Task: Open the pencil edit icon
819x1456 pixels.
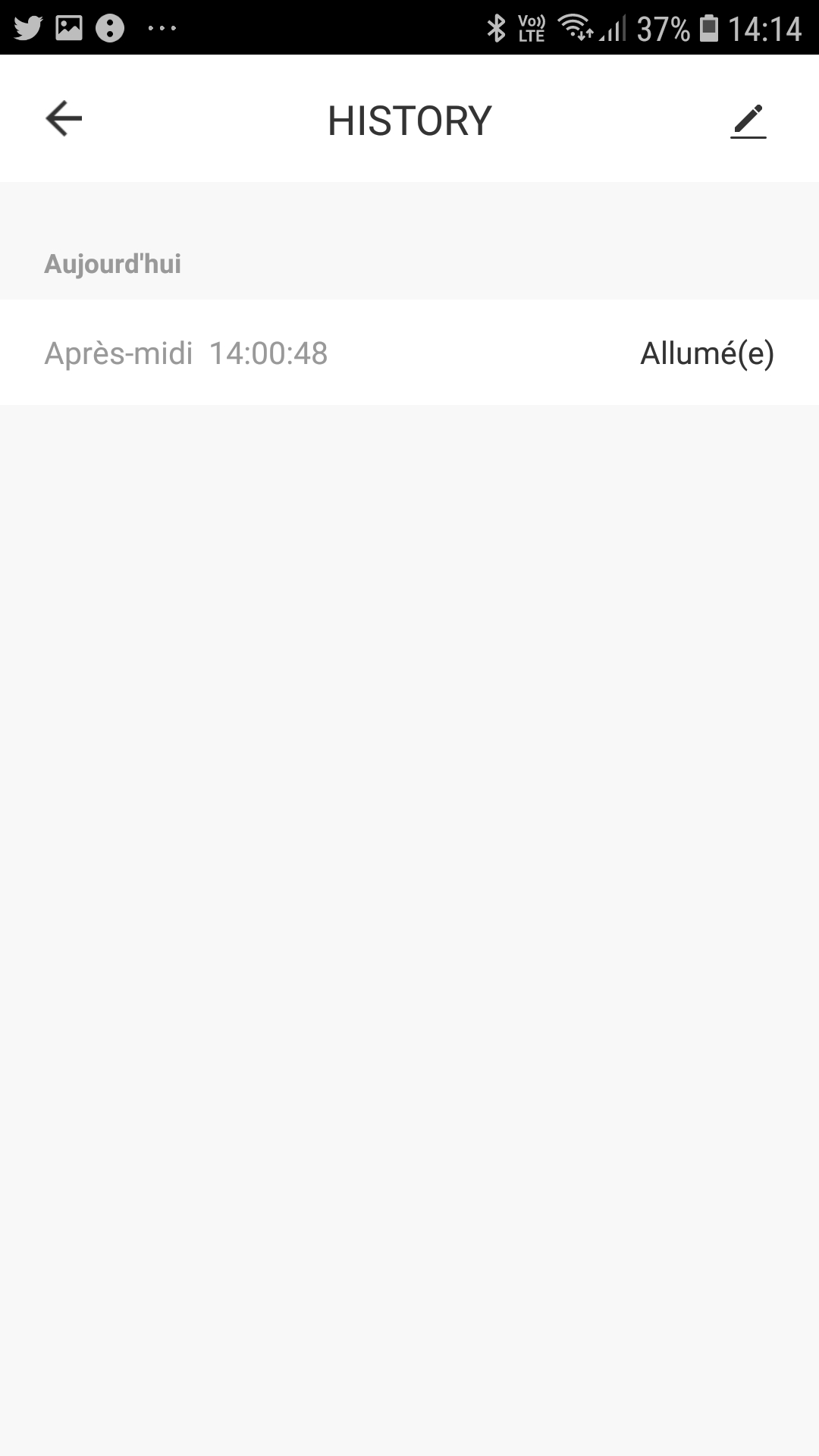Action: 748,121
